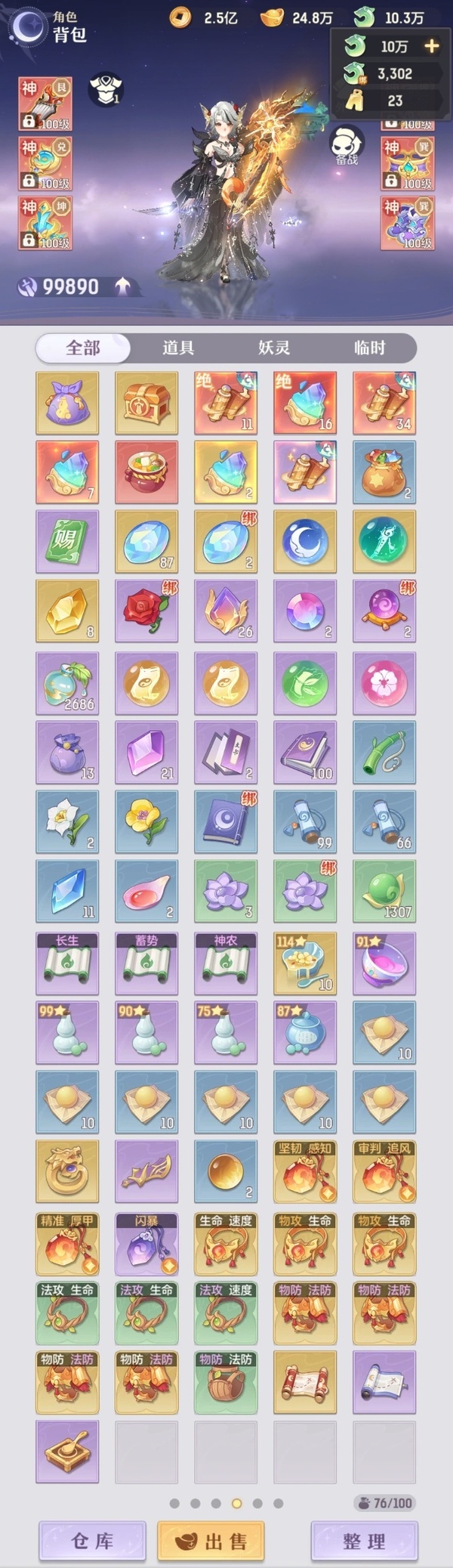Viewport: 453px width, 1568px height.
Task: Select the green orb with count 1307
Action: [x=384, y=891]
